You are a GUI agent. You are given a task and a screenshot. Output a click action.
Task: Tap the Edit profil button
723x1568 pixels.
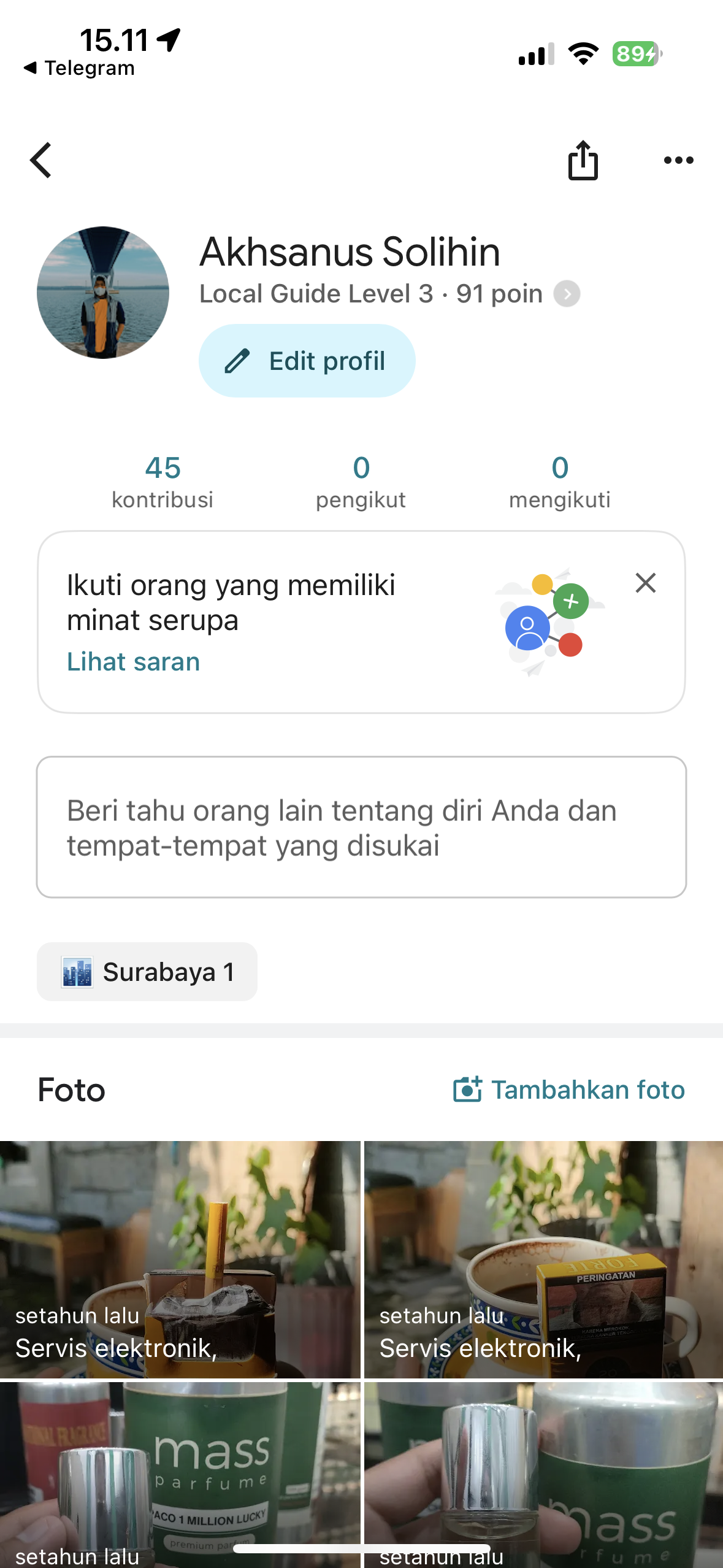point(307,361)
